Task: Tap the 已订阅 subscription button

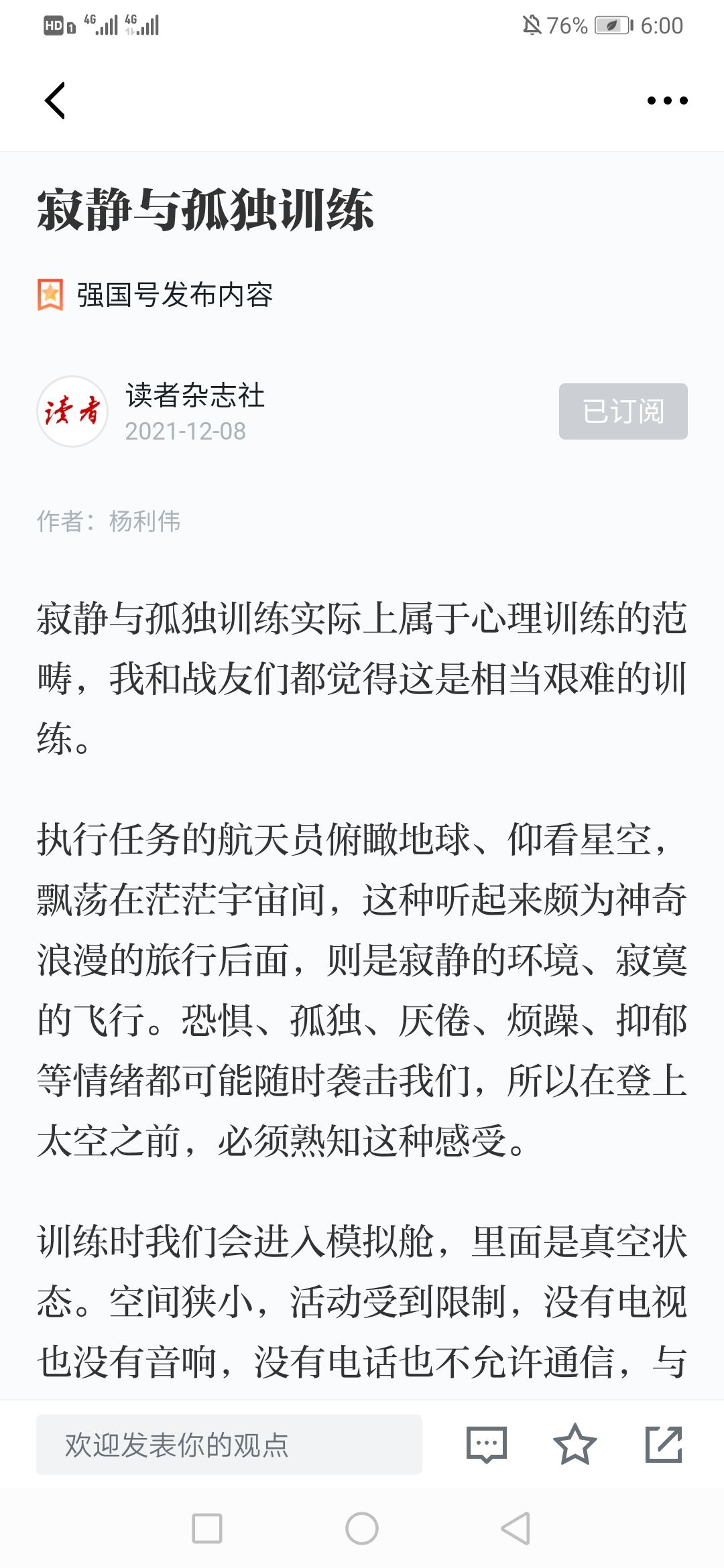Action: point(623,411)
